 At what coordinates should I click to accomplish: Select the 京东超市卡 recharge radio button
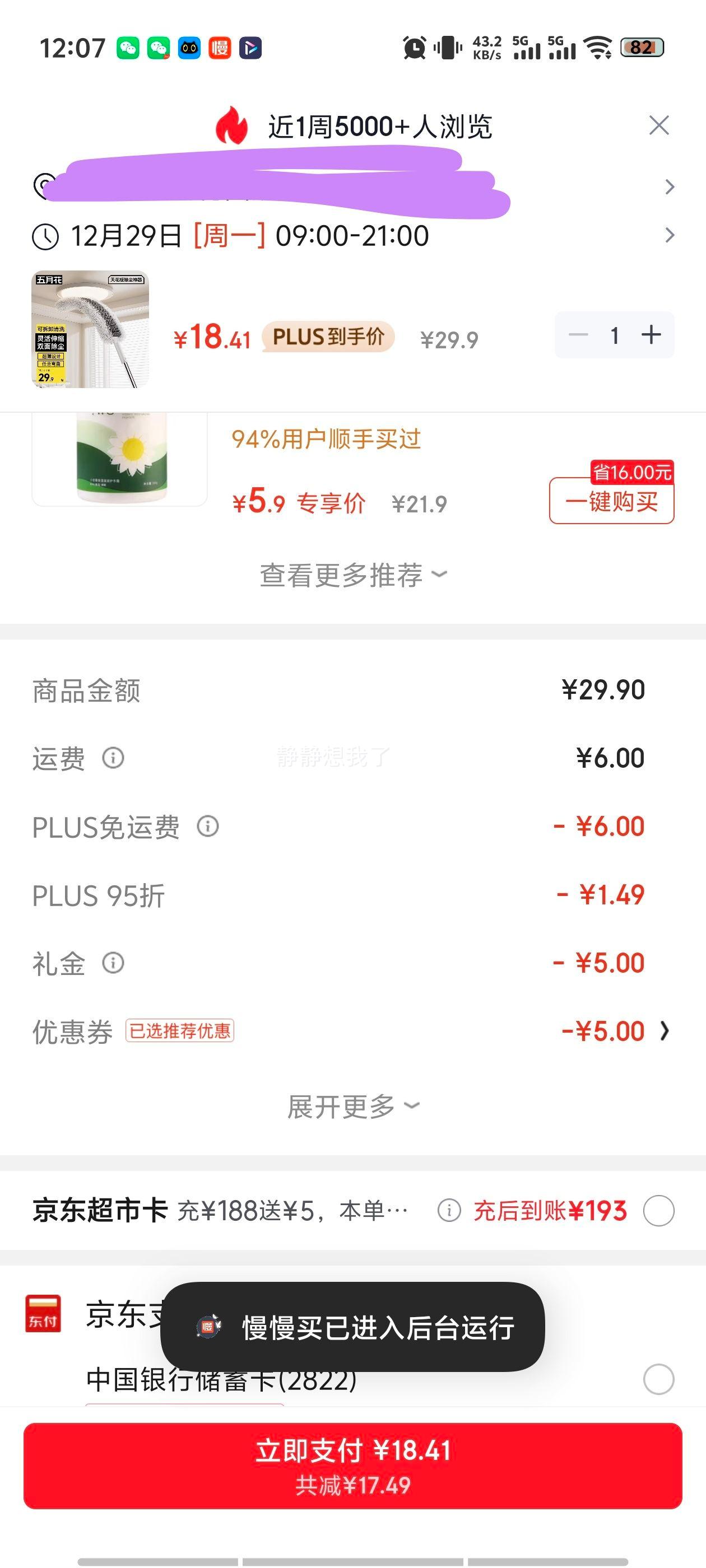tap(658, 1211)
